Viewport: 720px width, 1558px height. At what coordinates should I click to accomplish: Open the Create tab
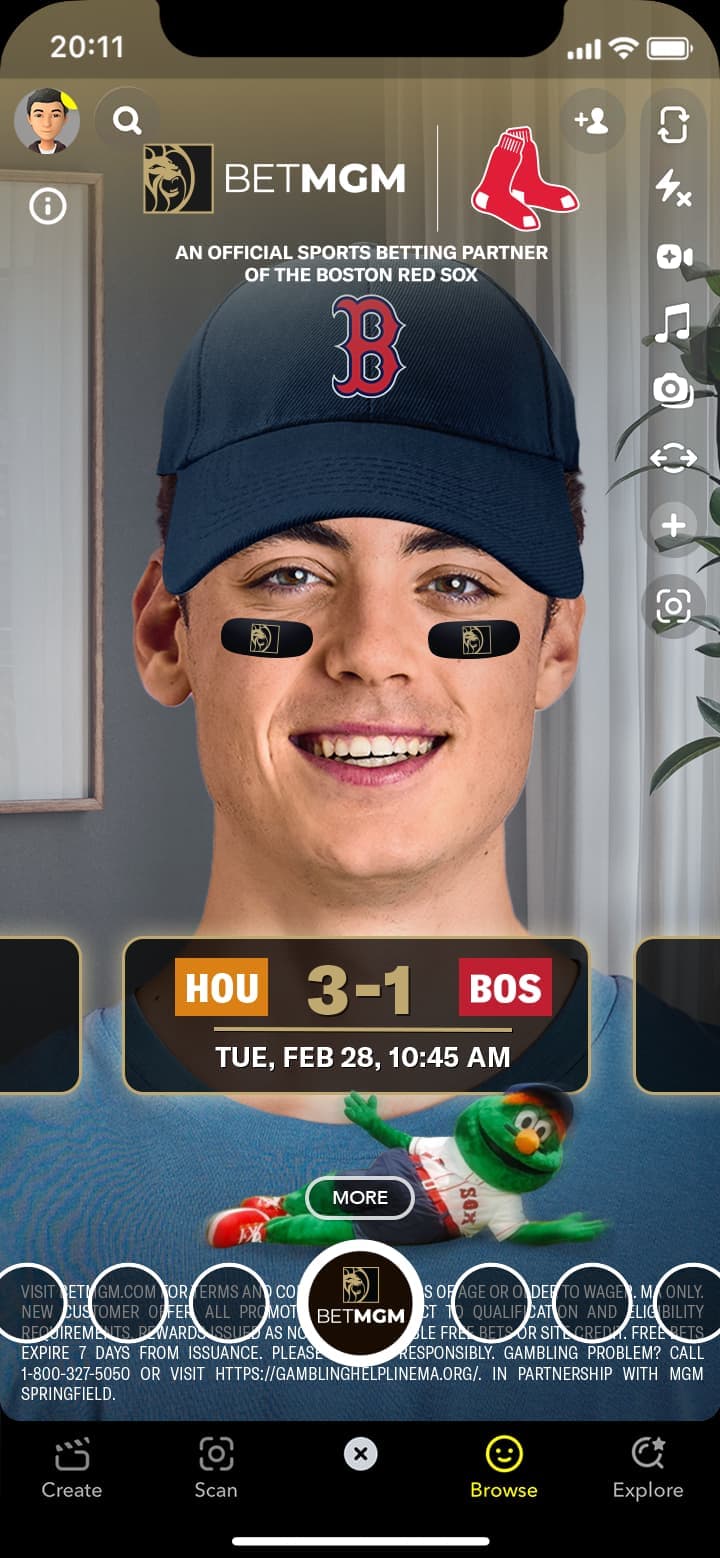pos(72,1468)
